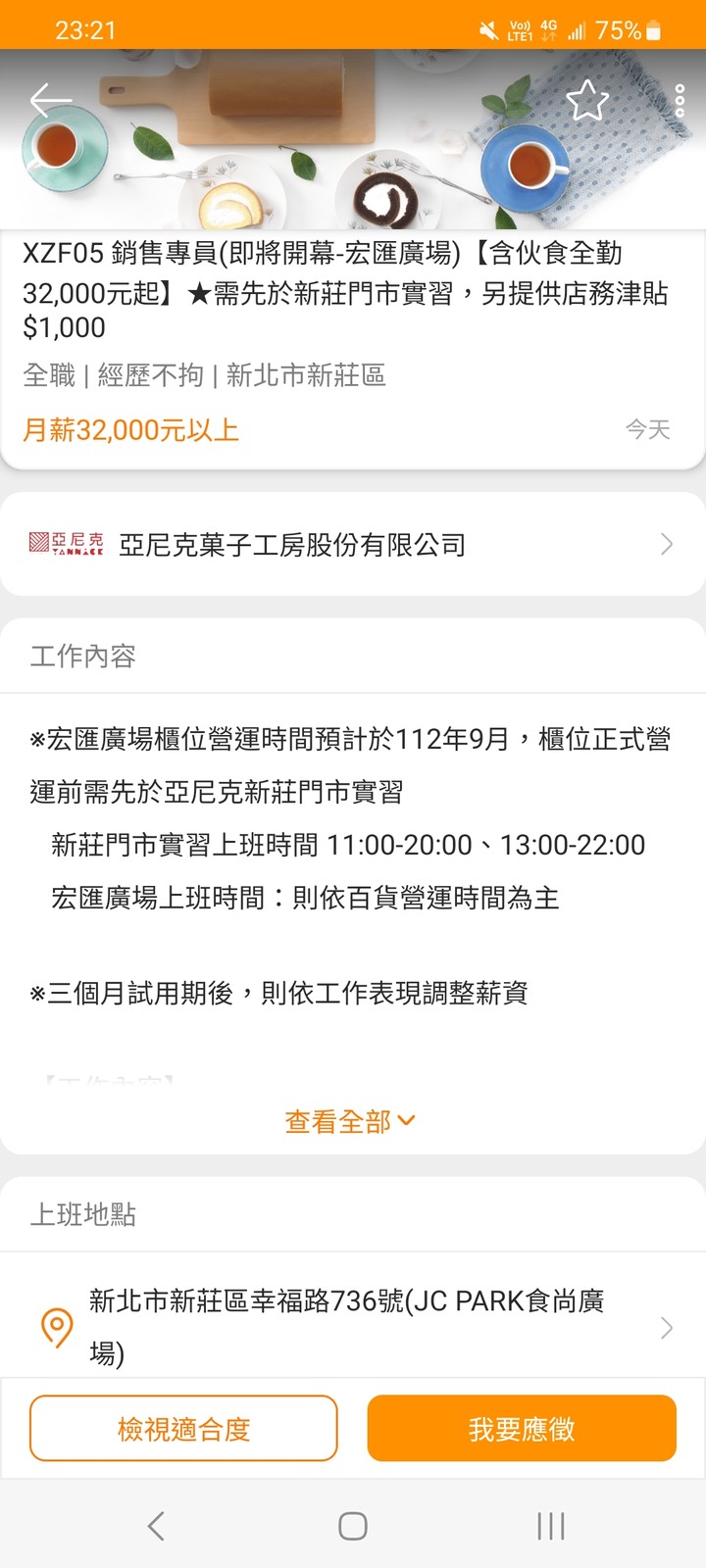Screen dimensions: 706x1568
Task: Go back using the top-left arrow
Action: pos(49,100)
